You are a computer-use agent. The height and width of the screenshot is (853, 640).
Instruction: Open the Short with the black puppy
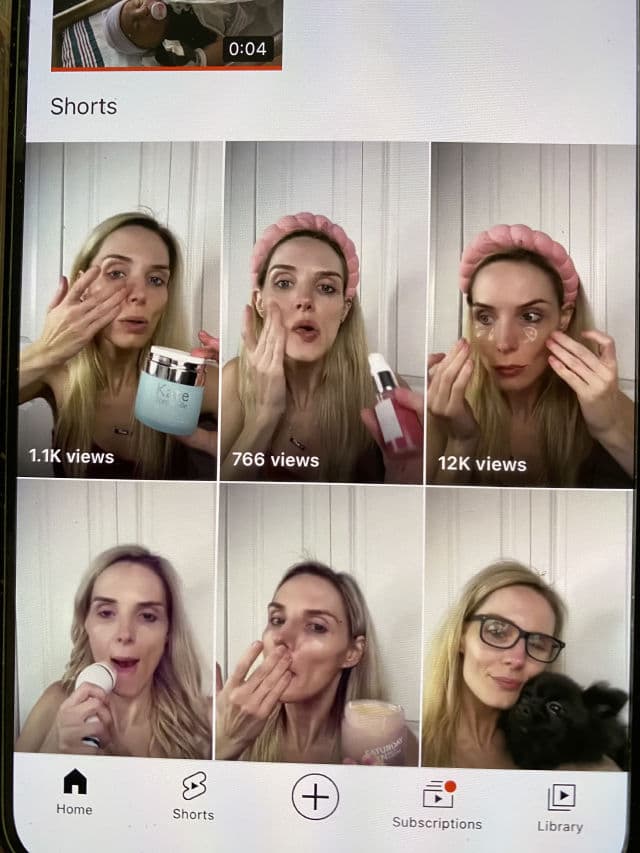point(526,625)
